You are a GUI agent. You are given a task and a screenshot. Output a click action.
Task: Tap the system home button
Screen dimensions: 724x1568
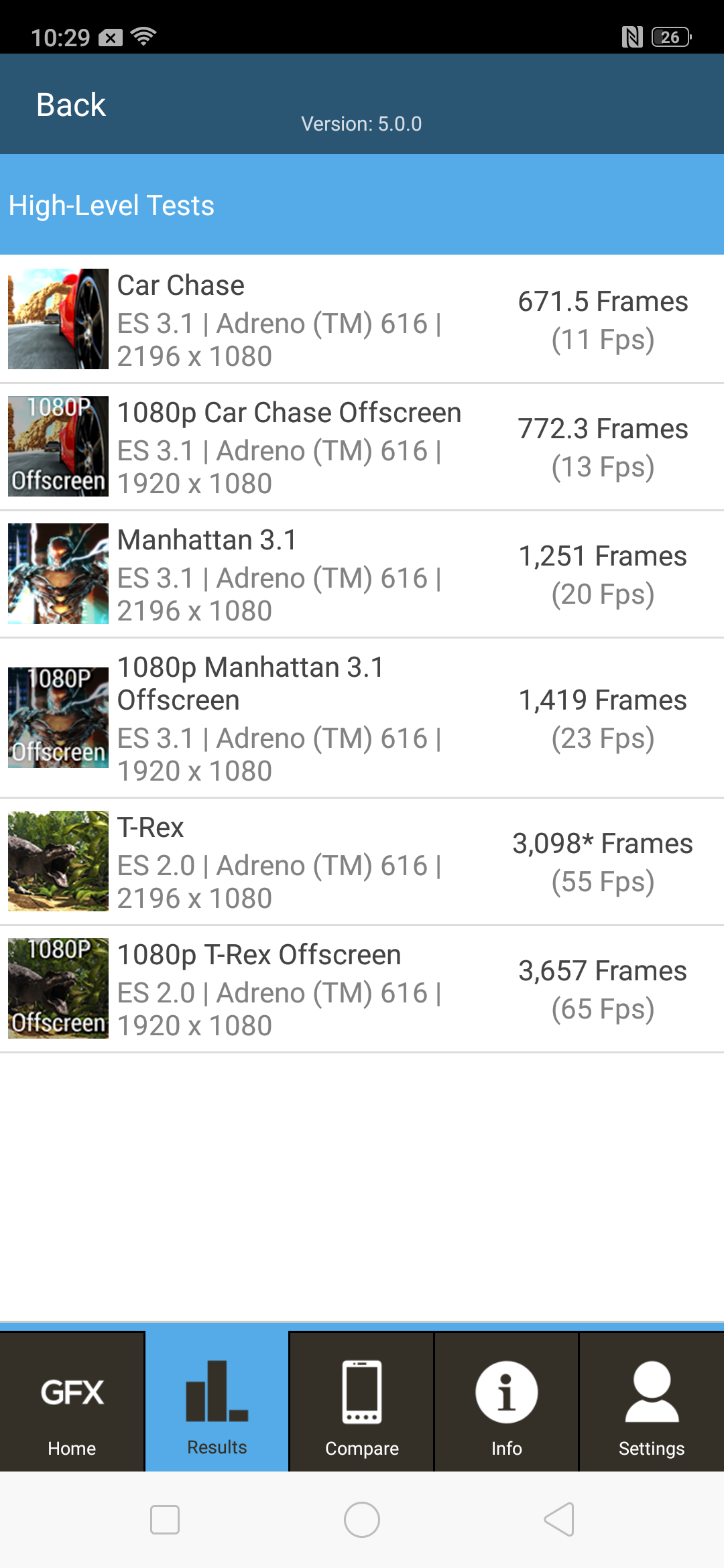[362, 1520]
